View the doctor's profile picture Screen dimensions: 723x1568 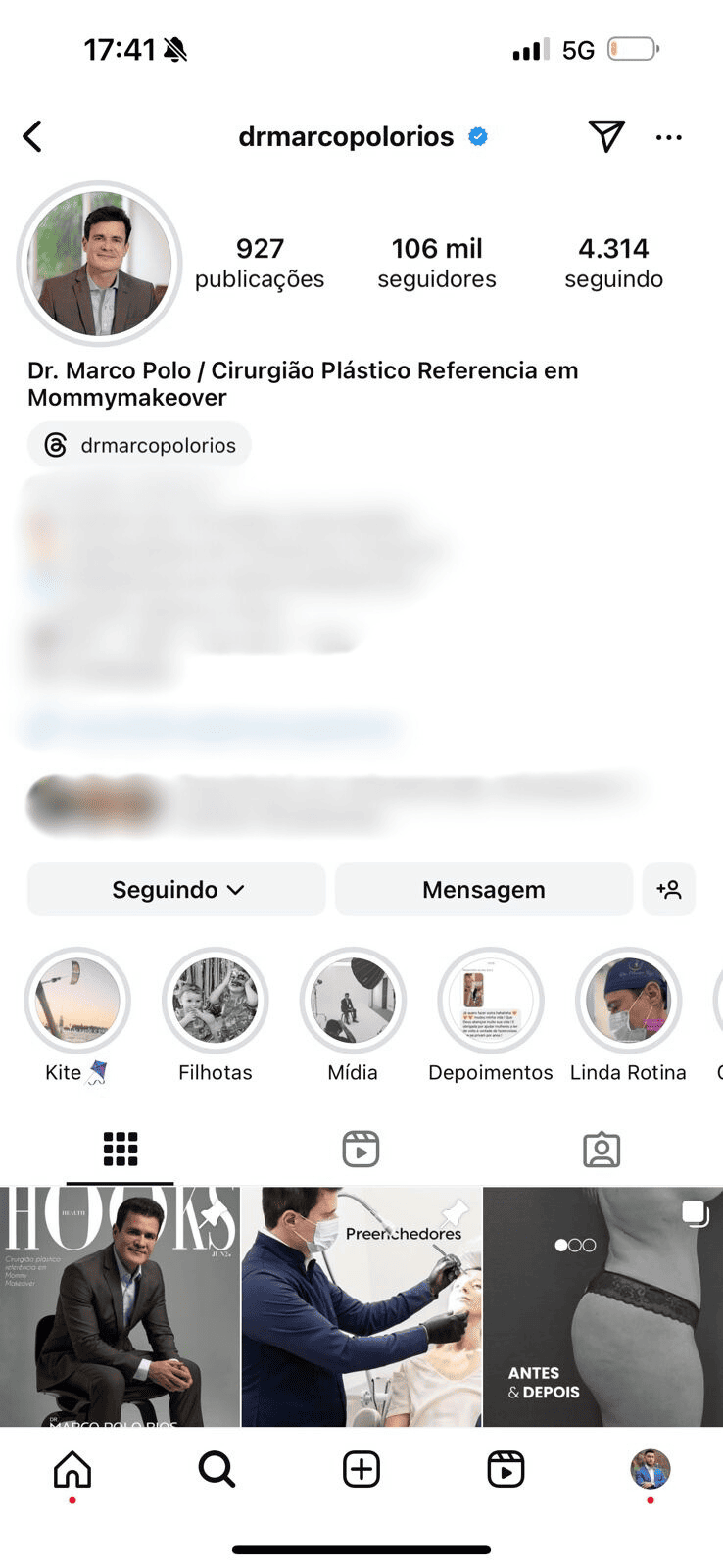click(100, 263)
